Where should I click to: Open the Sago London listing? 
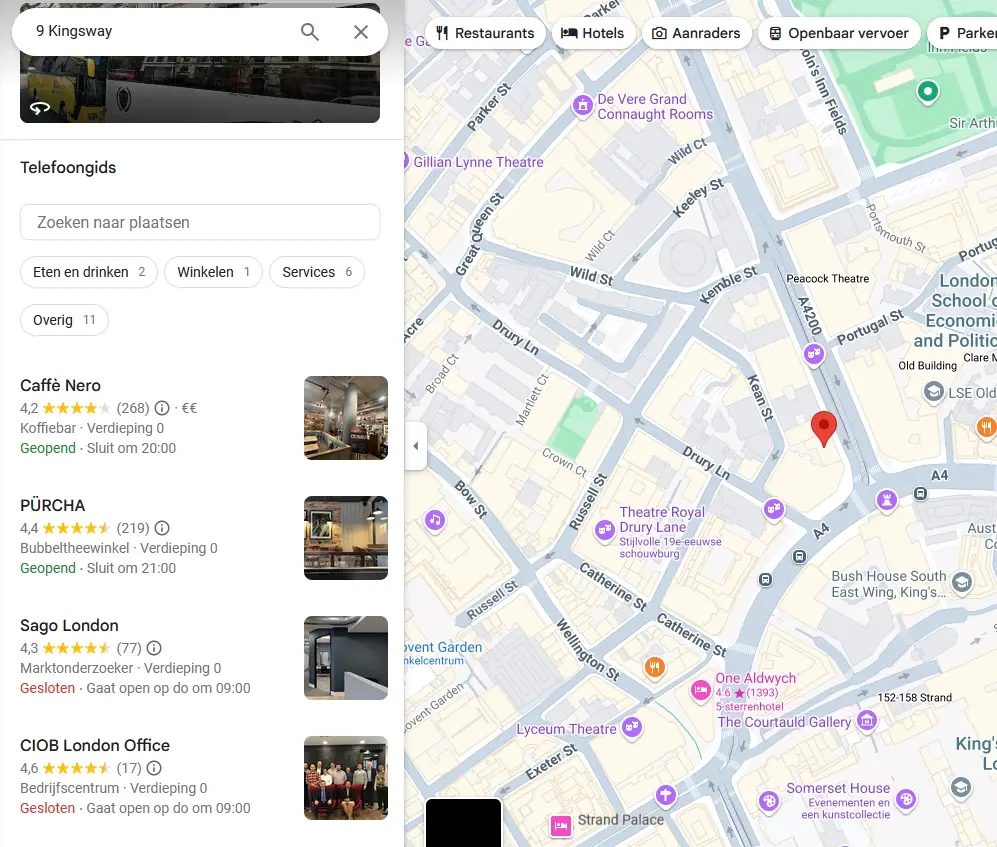pyautogui.click(x=69, y=625)
